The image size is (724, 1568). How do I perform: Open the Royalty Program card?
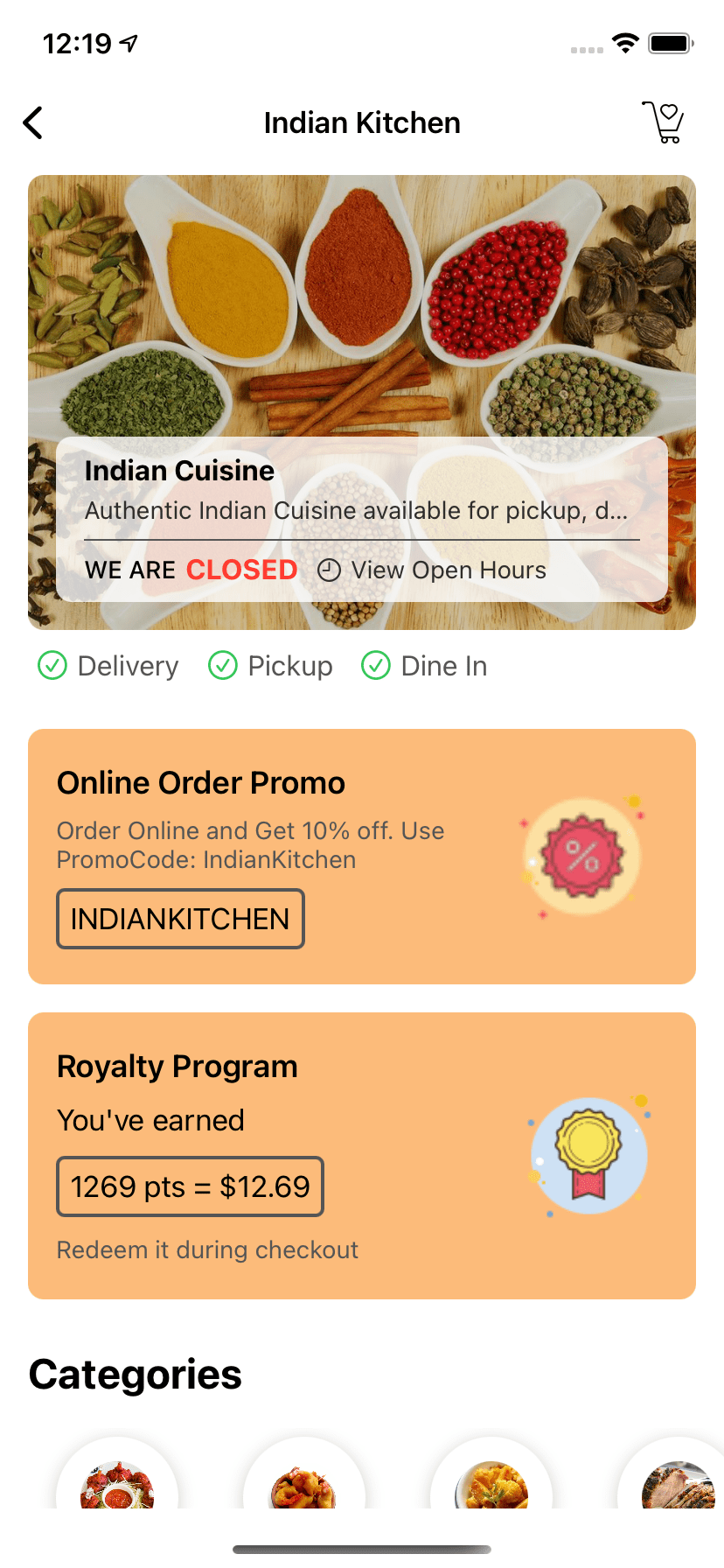click(x=361, y=1155)
